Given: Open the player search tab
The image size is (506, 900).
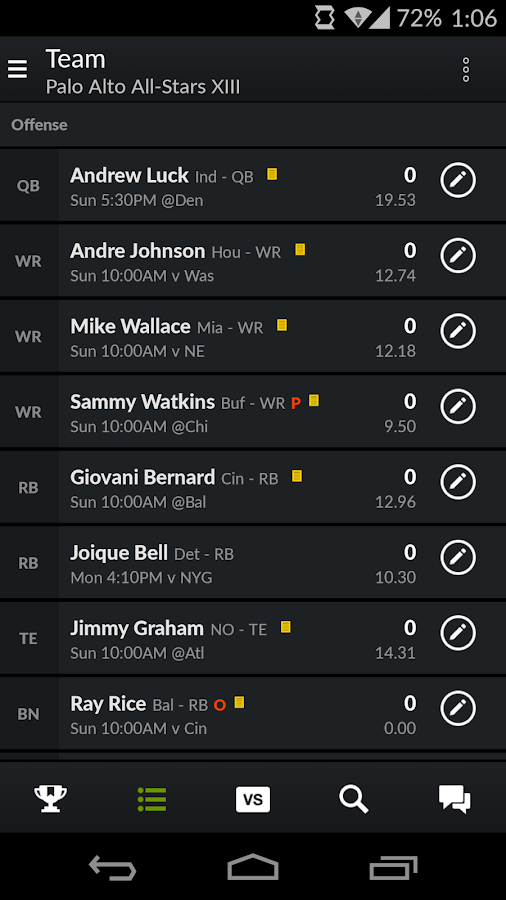Looking at the screenshot, I should 353,799.
